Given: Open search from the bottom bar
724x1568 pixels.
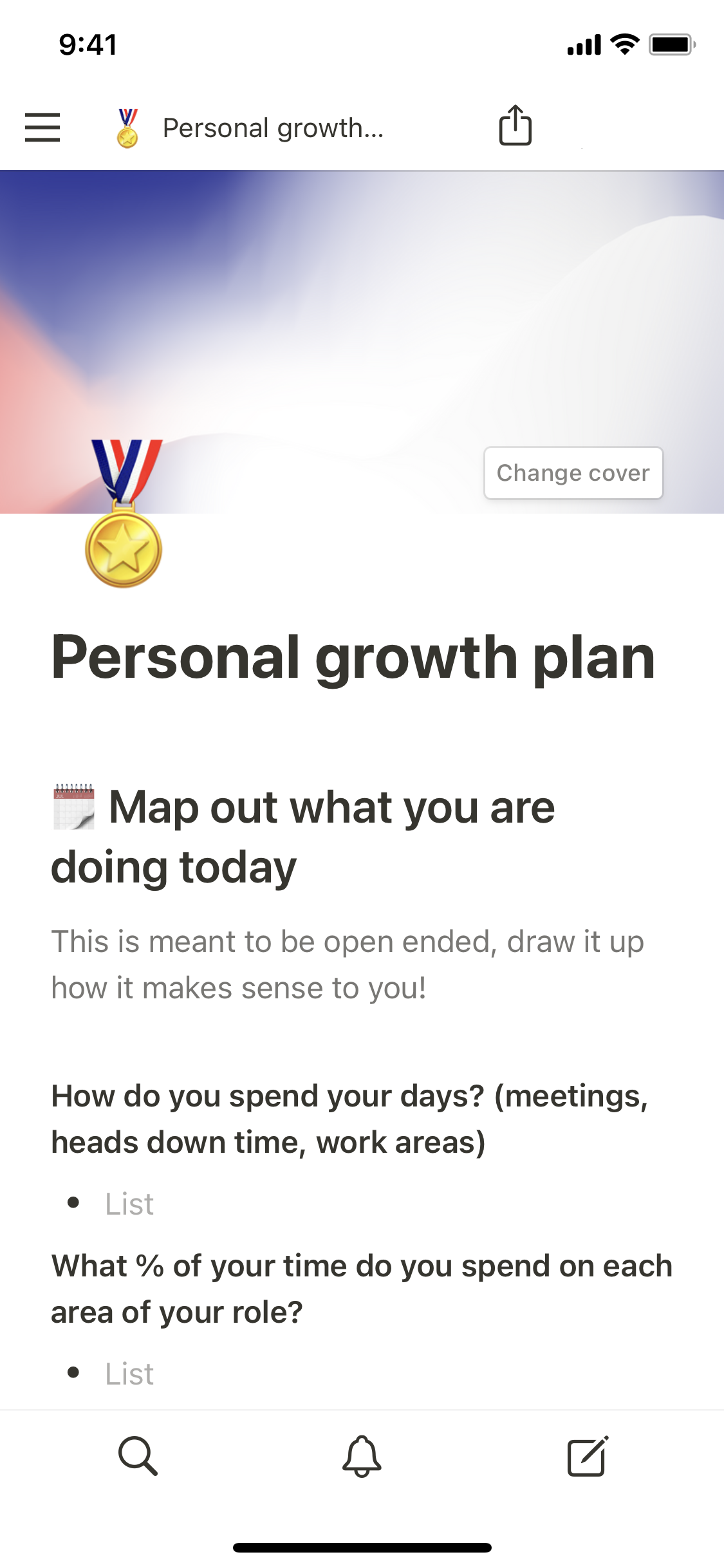Looking at the screenshot, I should (138, 1456).
